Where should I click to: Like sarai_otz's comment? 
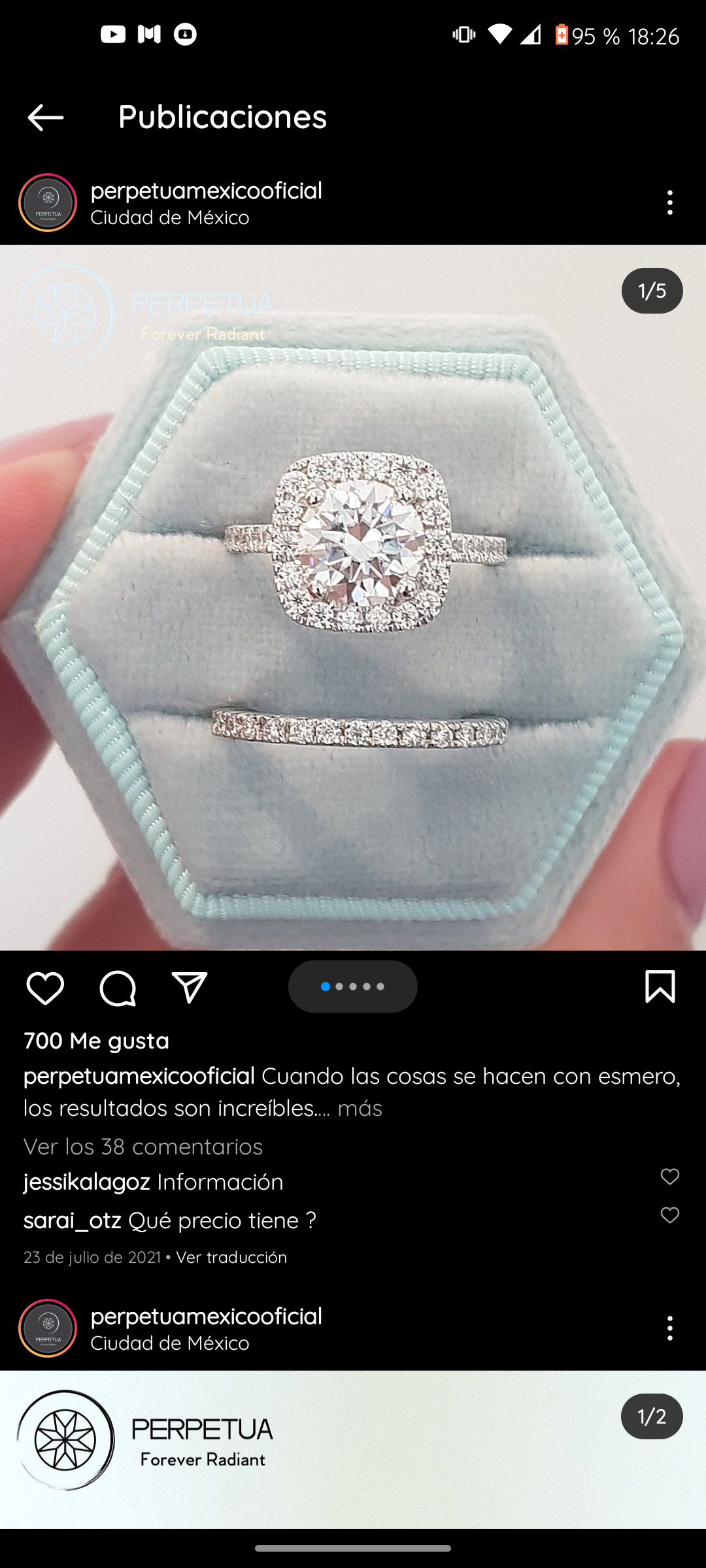pos(670,1215)
